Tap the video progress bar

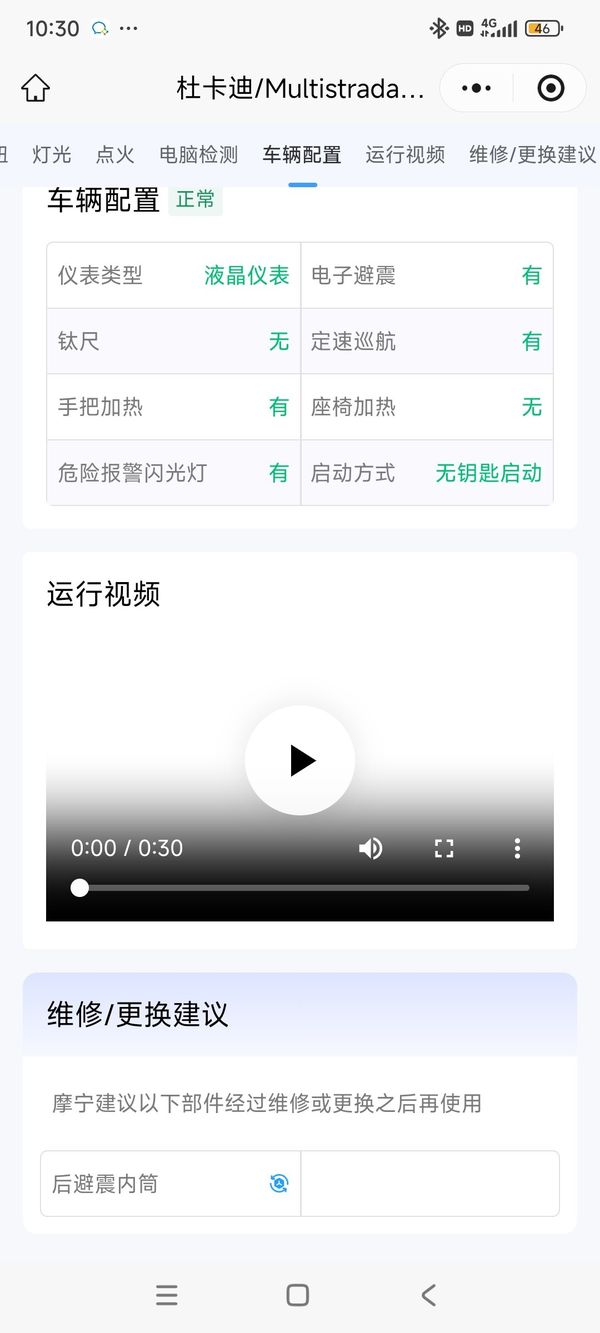pos(300,888)
